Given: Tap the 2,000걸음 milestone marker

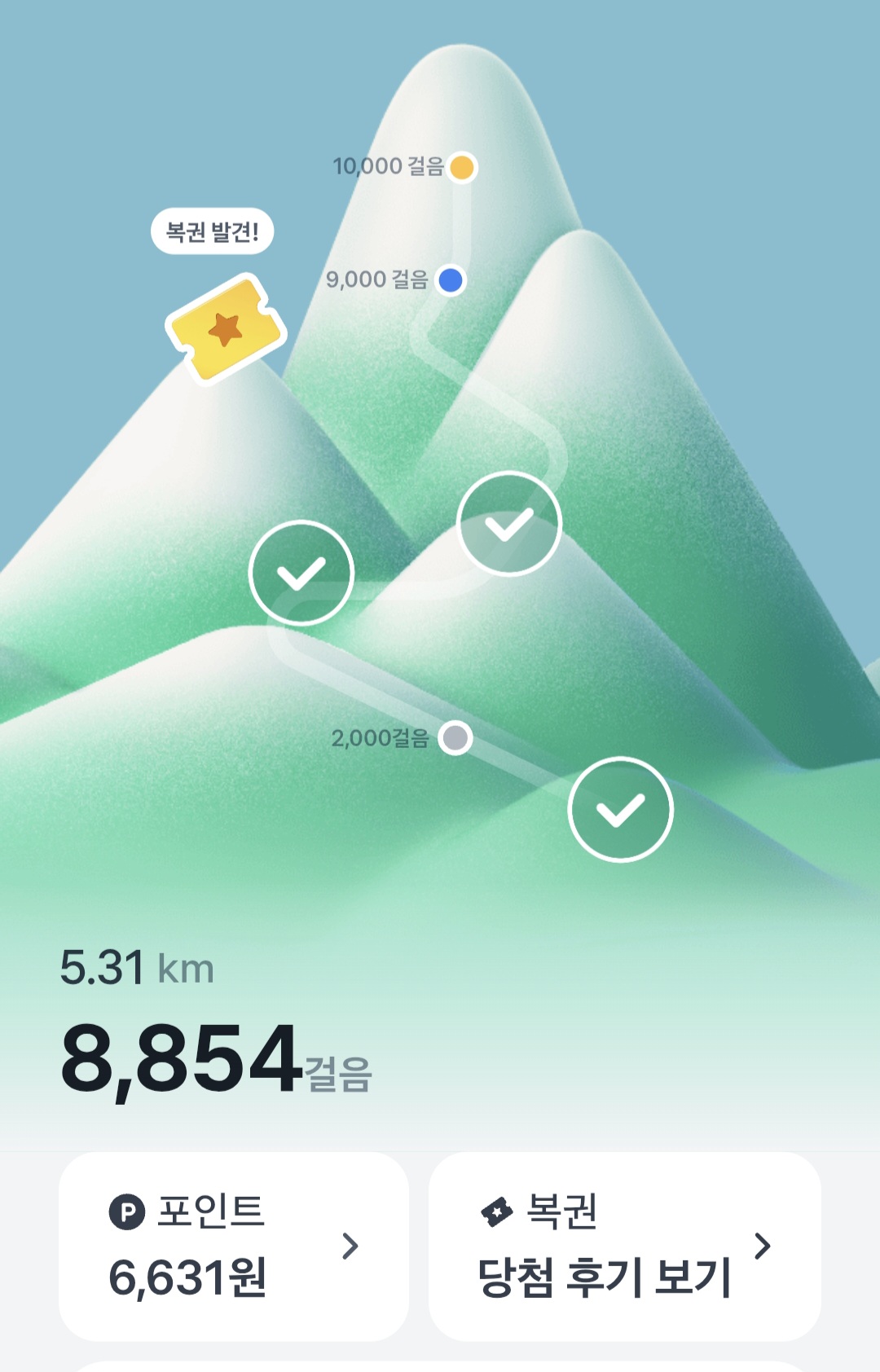Looking at the screenshot, I should point(455,738).
